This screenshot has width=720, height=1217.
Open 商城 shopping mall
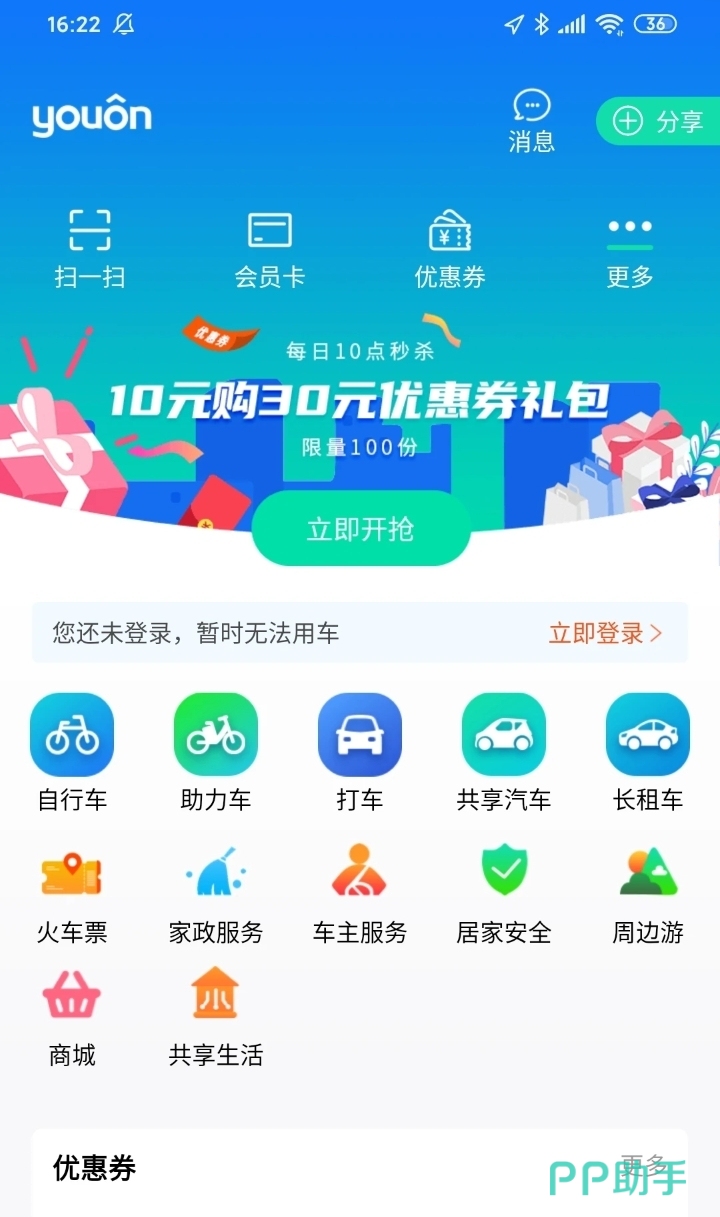(x=72, y=1016)
